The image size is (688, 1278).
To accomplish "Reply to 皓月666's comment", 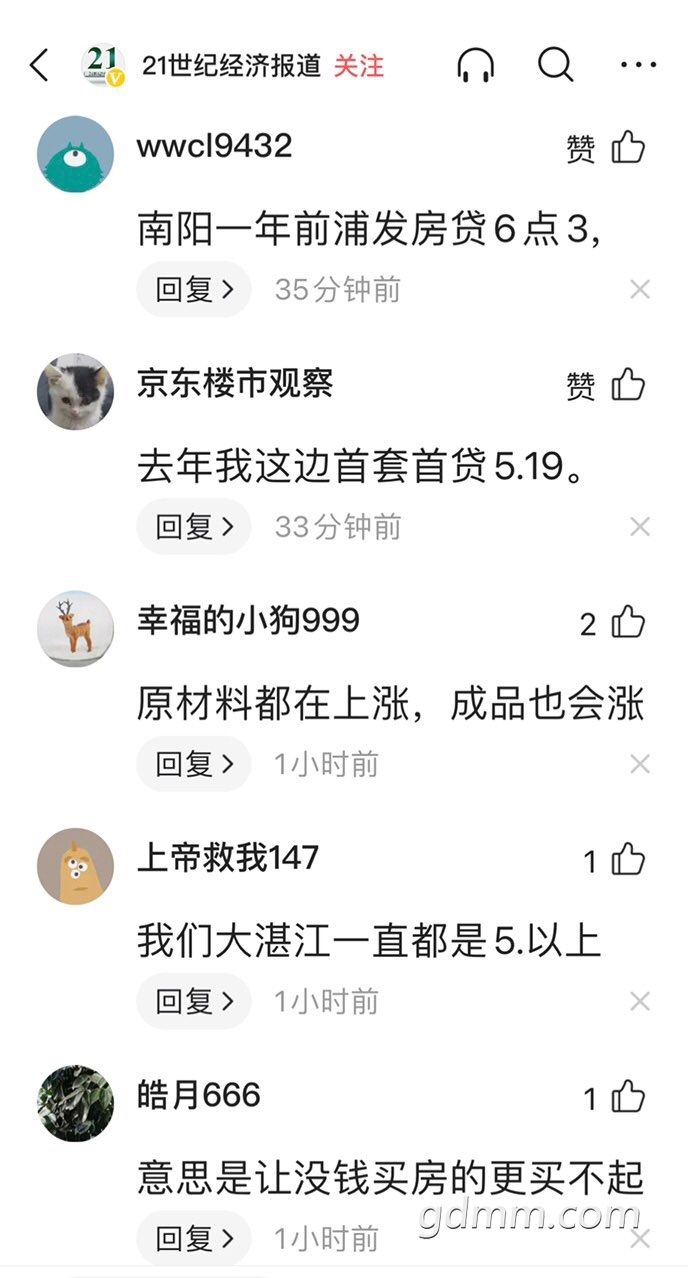I will click(193, 1239).
